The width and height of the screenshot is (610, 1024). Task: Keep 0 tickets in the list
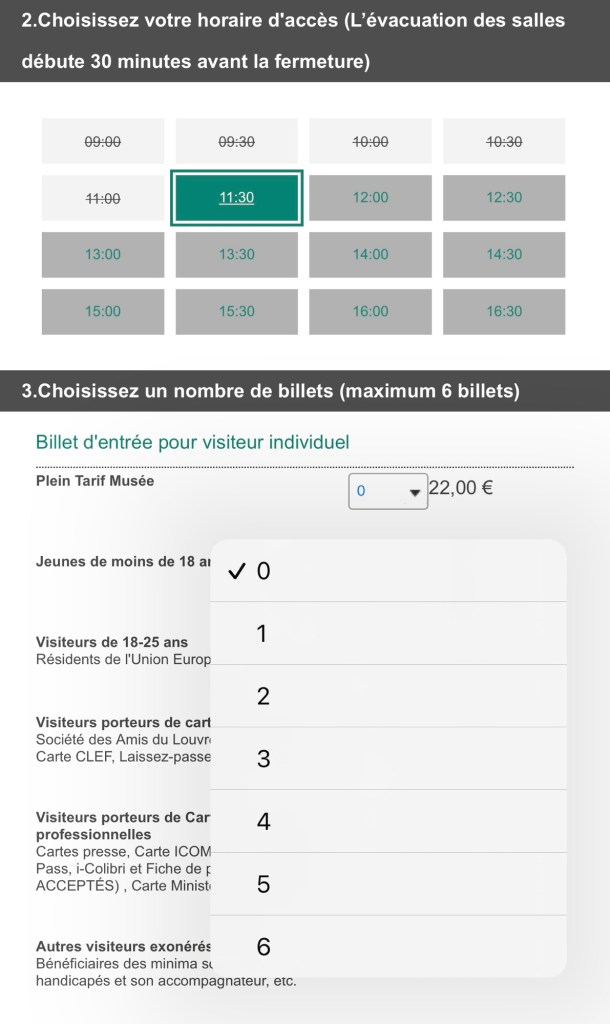388,571
